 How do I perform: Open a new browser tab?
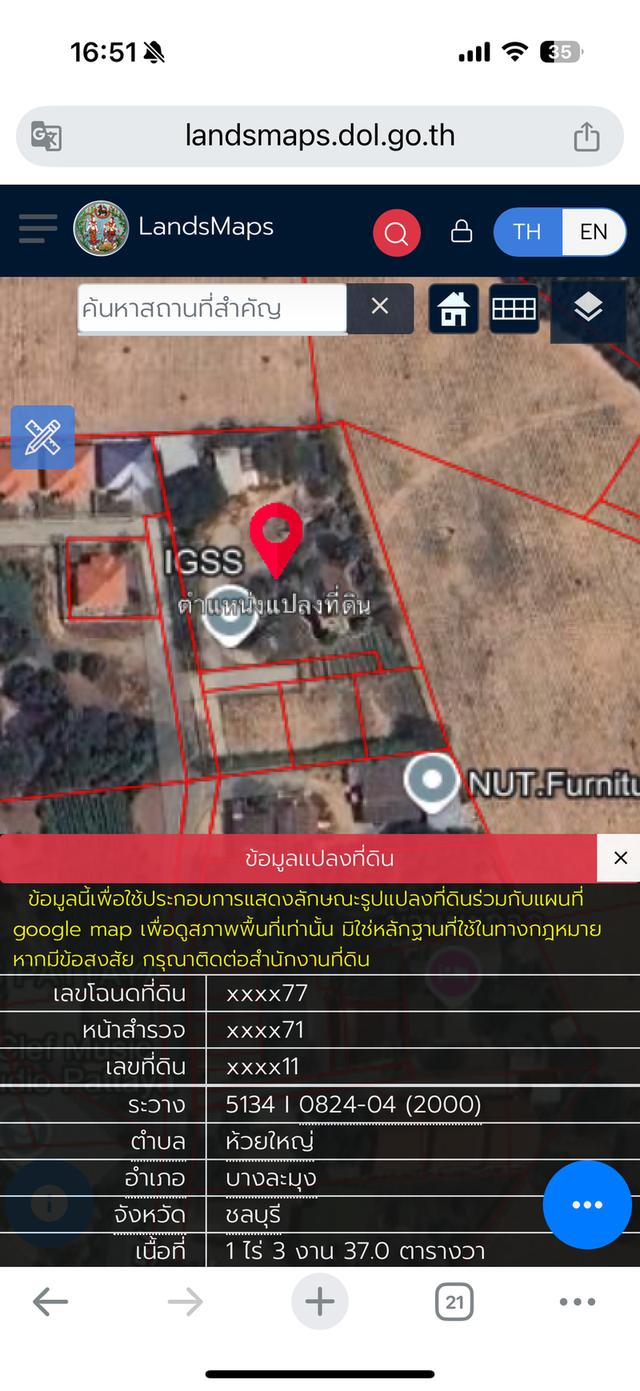point(320,1301)
